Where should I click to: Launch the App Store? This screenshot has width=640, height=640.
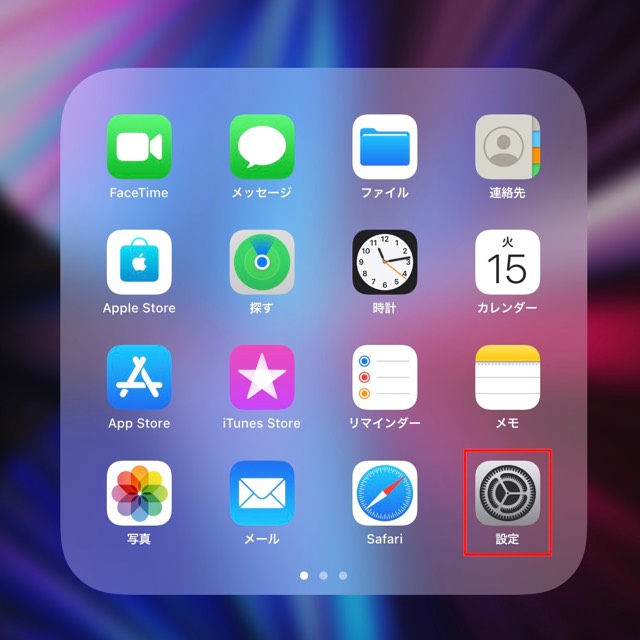coord(139,377)
